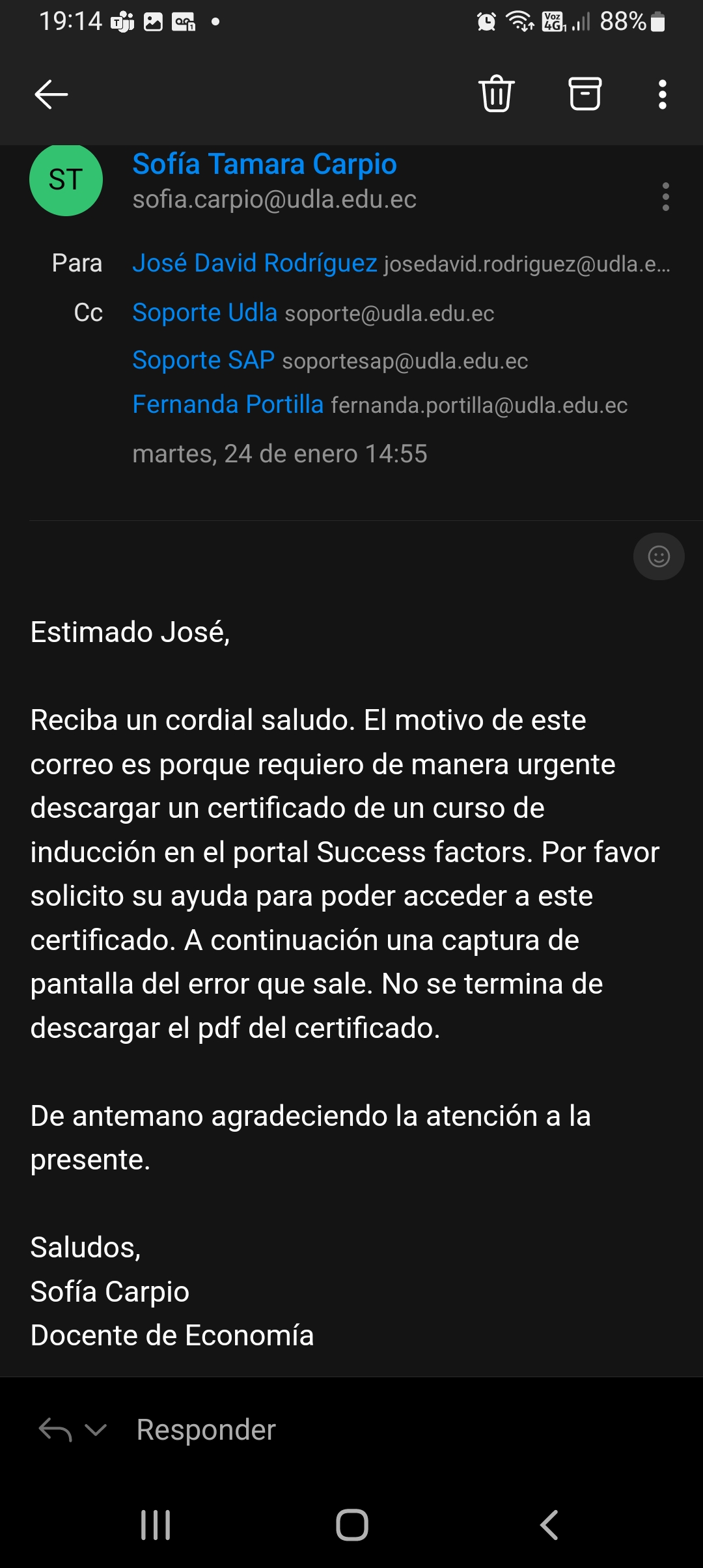The width and height of the screenshot is (703, 1568).
Task: Add an emoji reaction to the message
Action: tap(659, 557)
